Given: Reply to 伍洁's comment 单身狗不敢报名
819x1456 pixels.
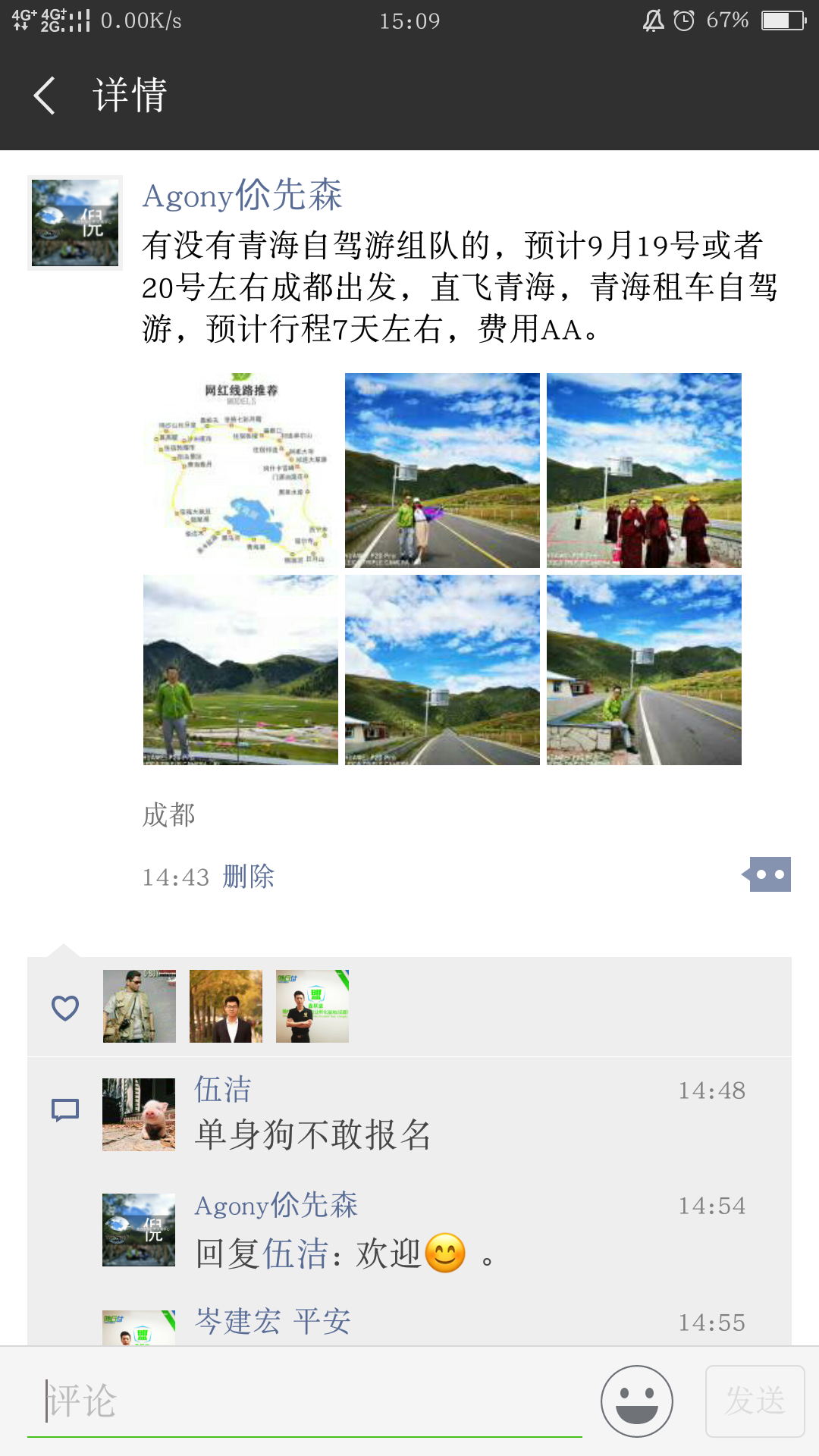Looking at the screenshot, I should pos(313,1135).
